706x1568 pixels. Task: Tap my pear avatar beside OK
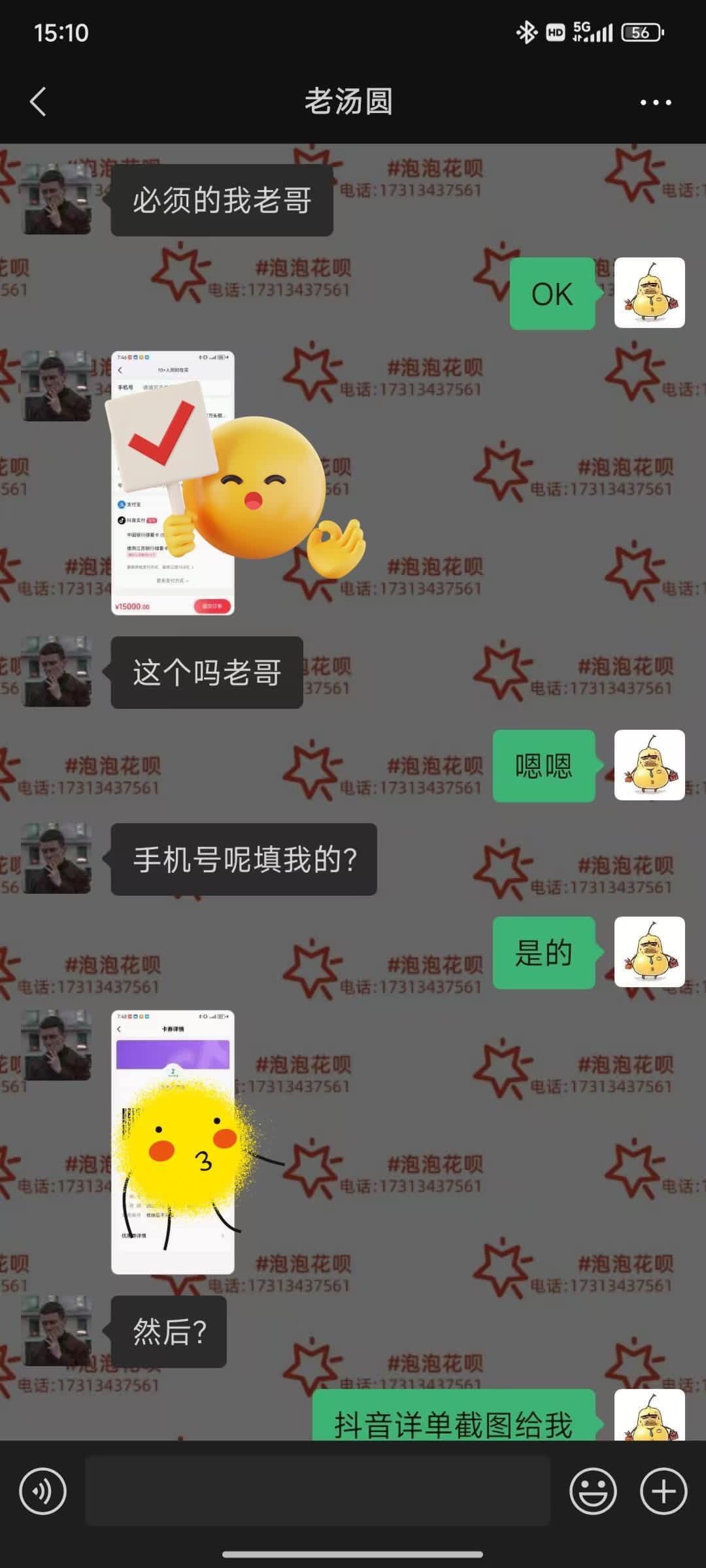coord(649,293)
